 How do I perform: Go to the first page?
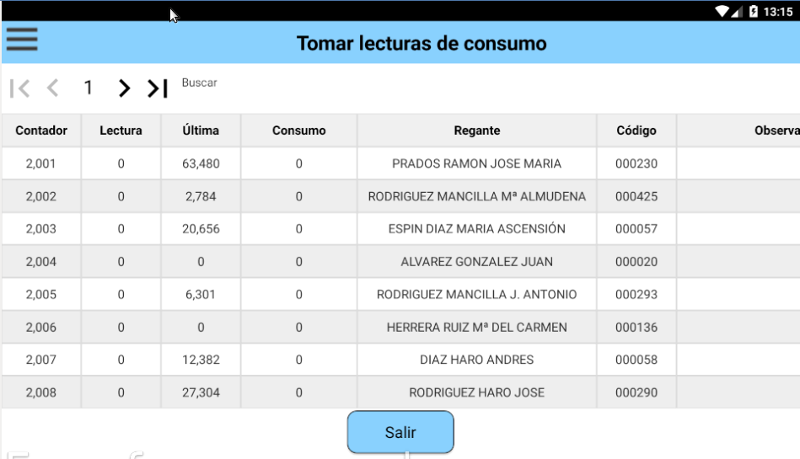pos(19,88)
